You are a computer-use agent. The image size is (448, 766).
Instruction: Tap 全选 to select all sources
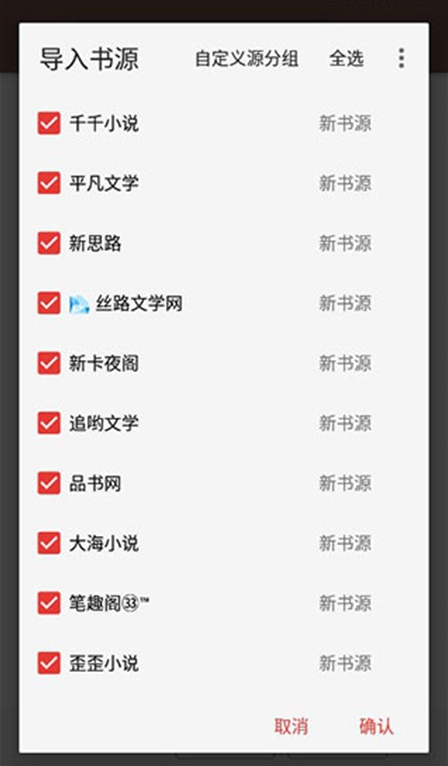point(346,59)
